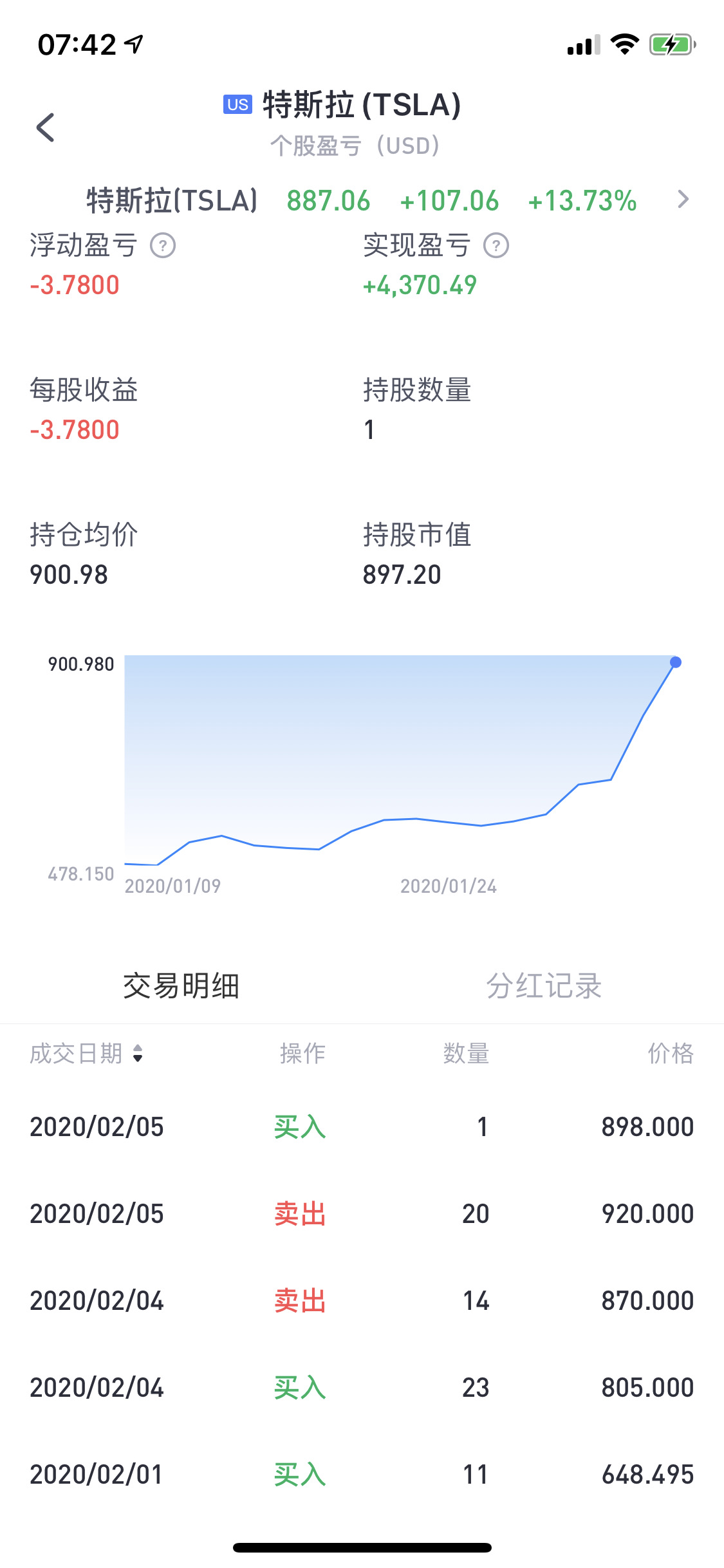This screenshot has height=1568, width=724.
Task: Open TSLA quote via the right chevron
Action: tap(683, 200)
